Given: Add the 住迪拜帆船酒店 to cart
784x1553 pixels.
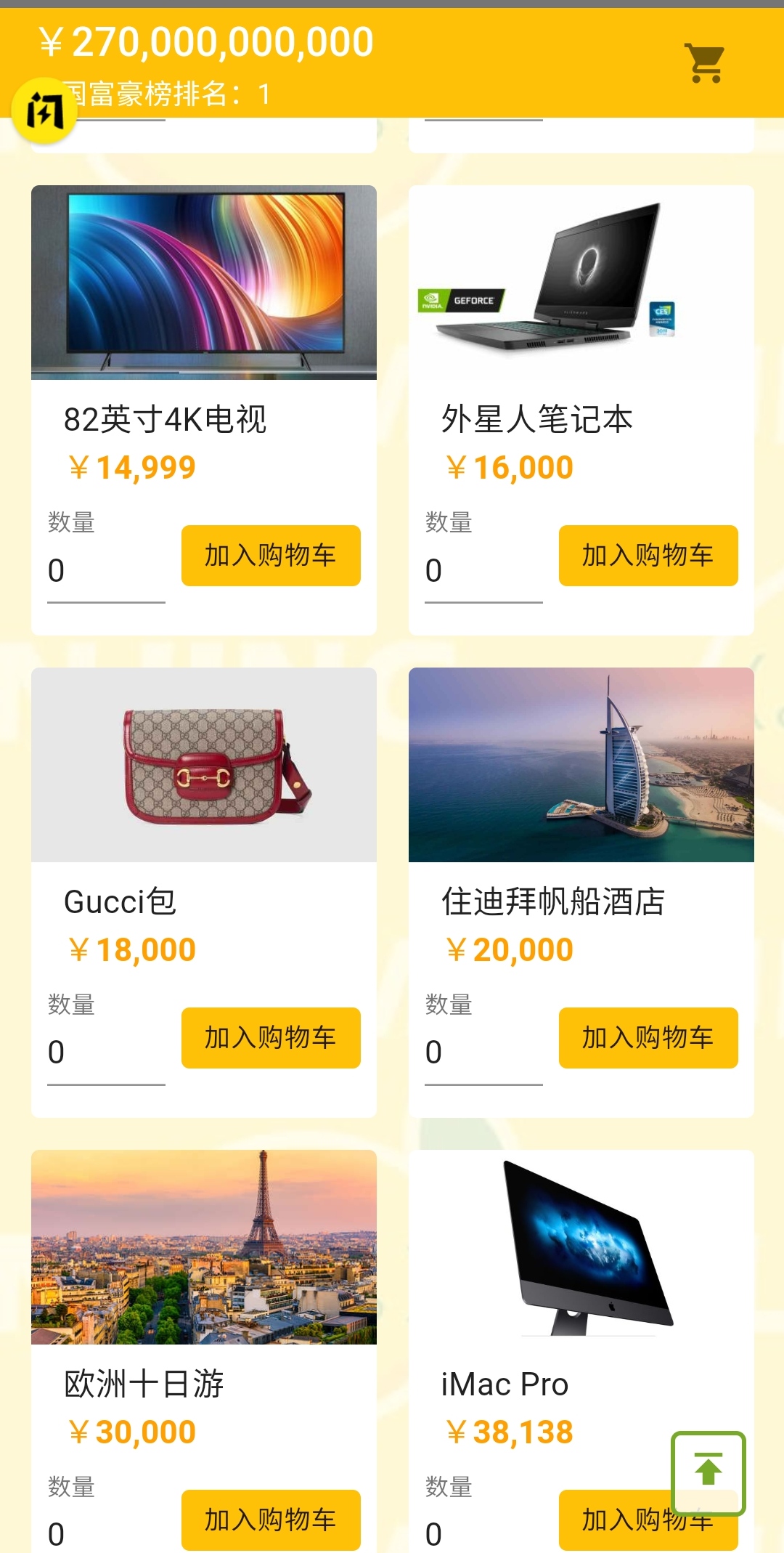Looking at the screenshot, I should point(648,1038).
